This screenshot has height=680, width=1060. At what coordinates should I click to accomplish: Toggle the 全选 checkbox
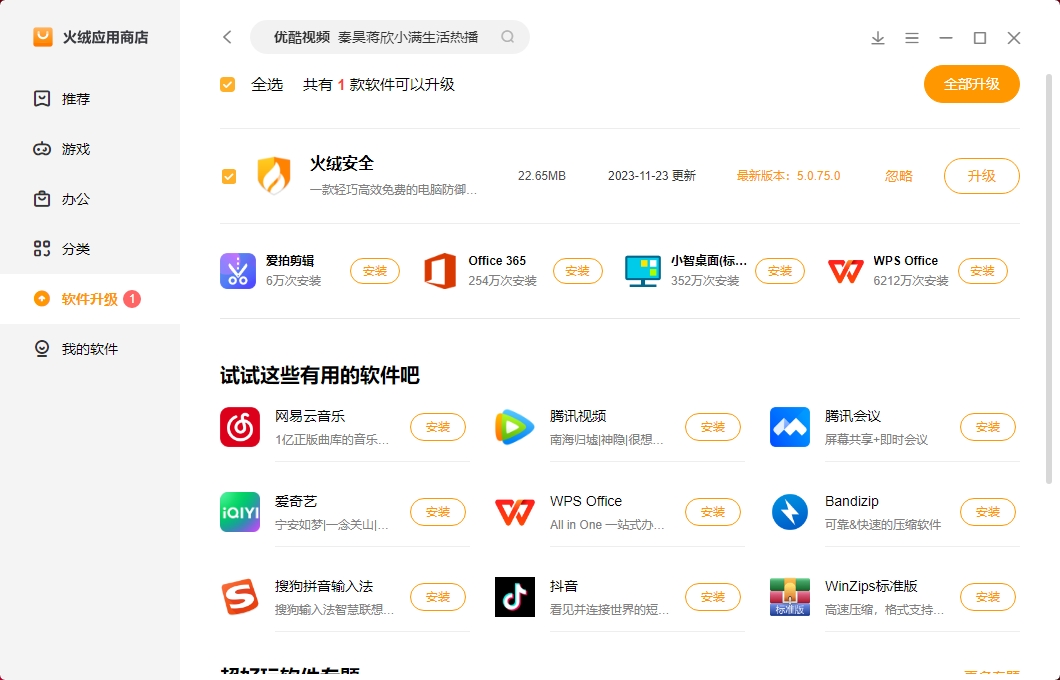coord(228,85)
